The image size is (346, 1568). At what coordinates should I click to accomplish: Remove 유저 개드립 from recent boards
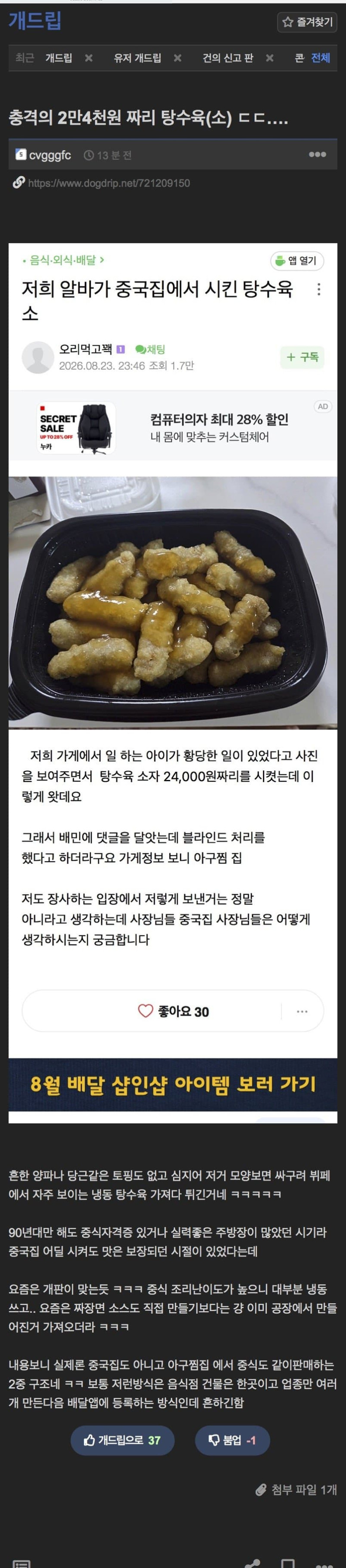178,58
